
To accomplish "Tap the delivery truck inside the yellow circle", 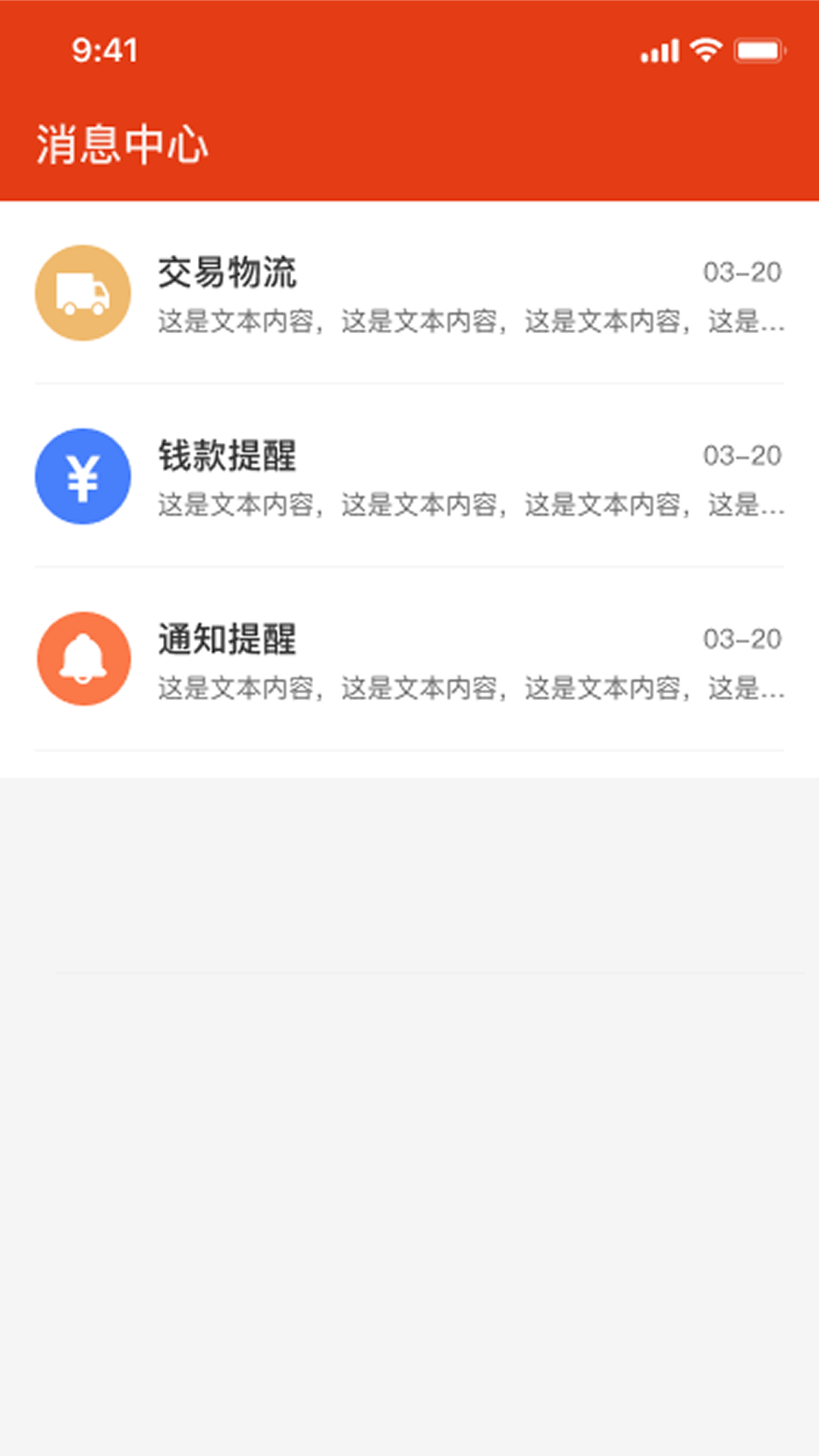I will (x=83, y=293).
